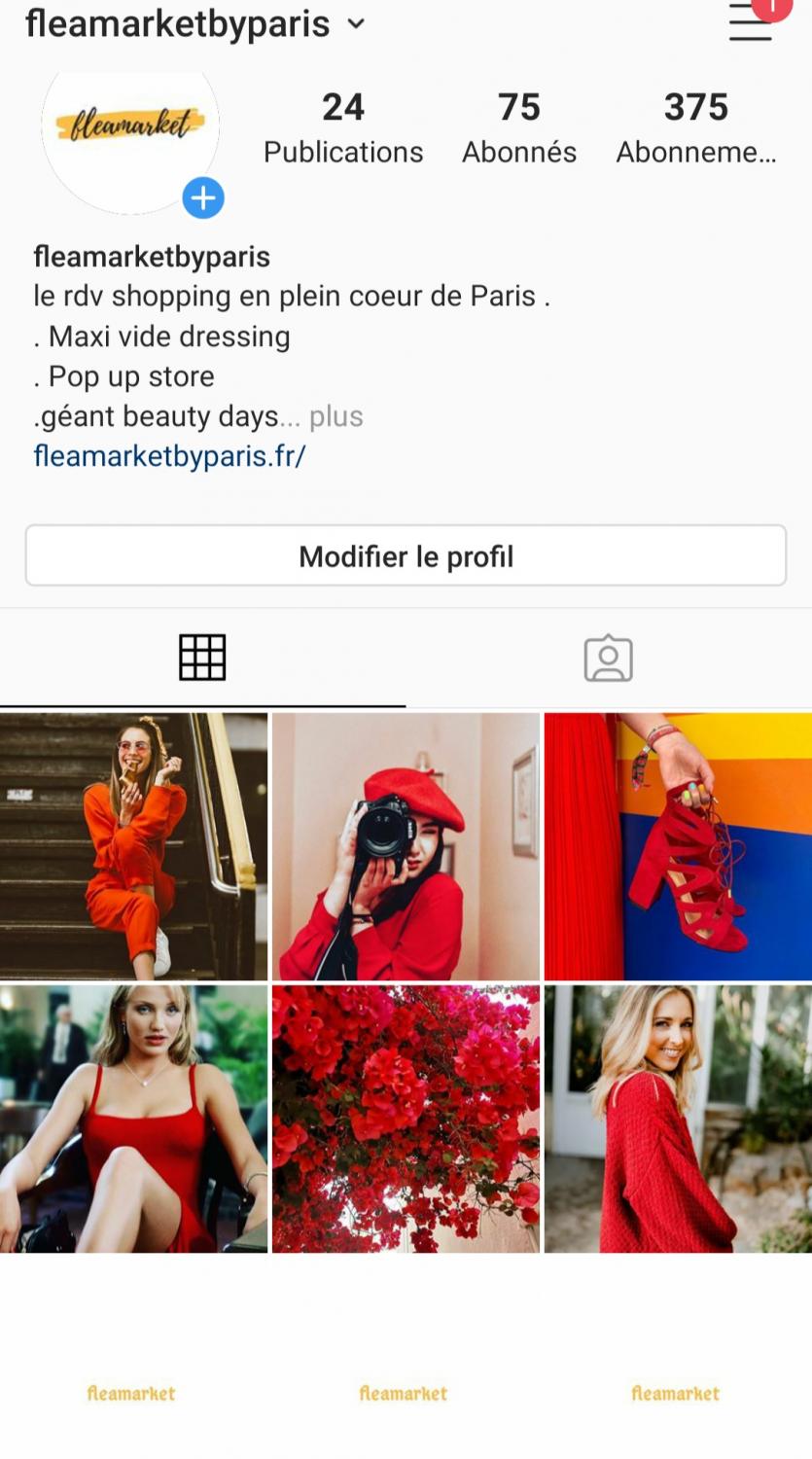Open the fleamarketbyparis.fr link
Viewport: 812px width, 1459px height.
coord(170,455)
